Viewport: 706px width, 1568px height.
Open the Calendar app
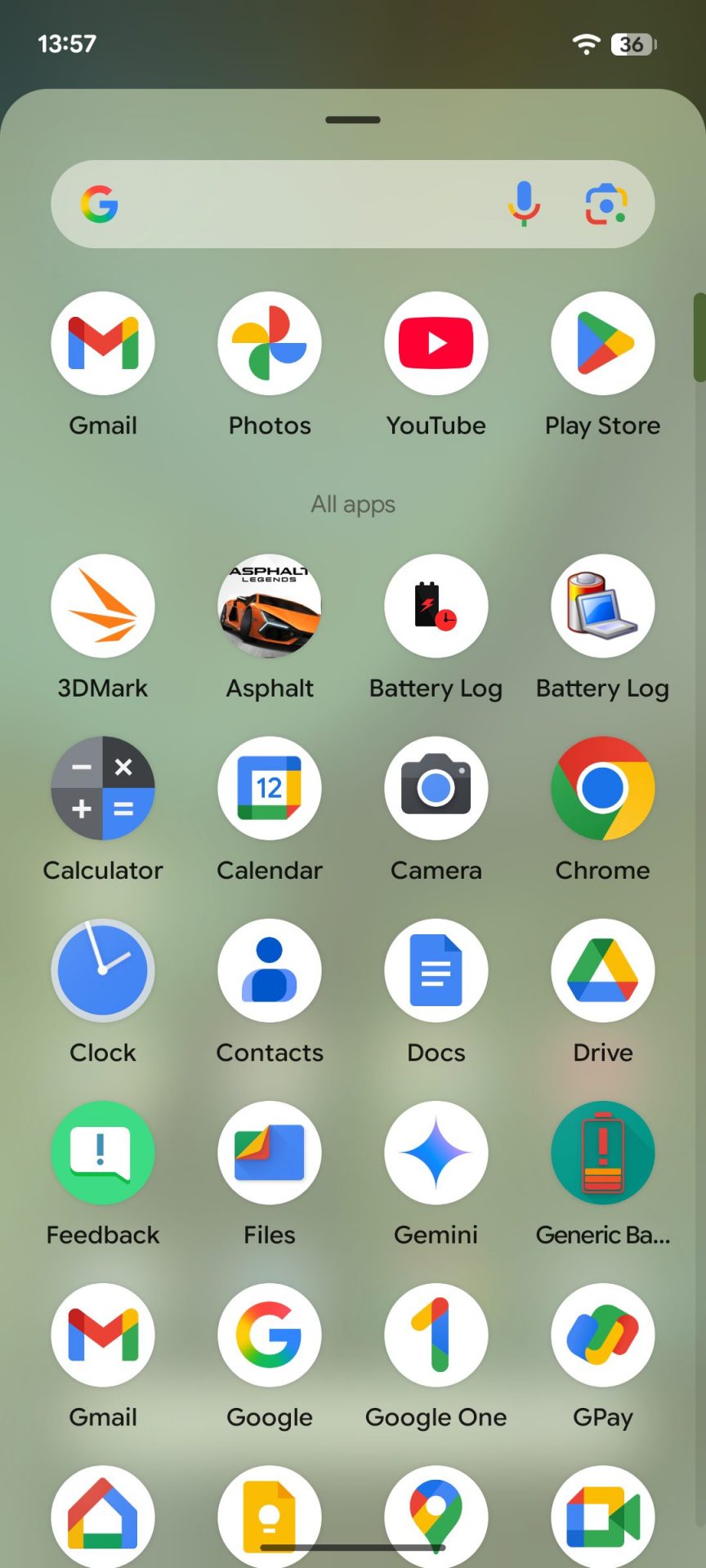coord(270,789)
